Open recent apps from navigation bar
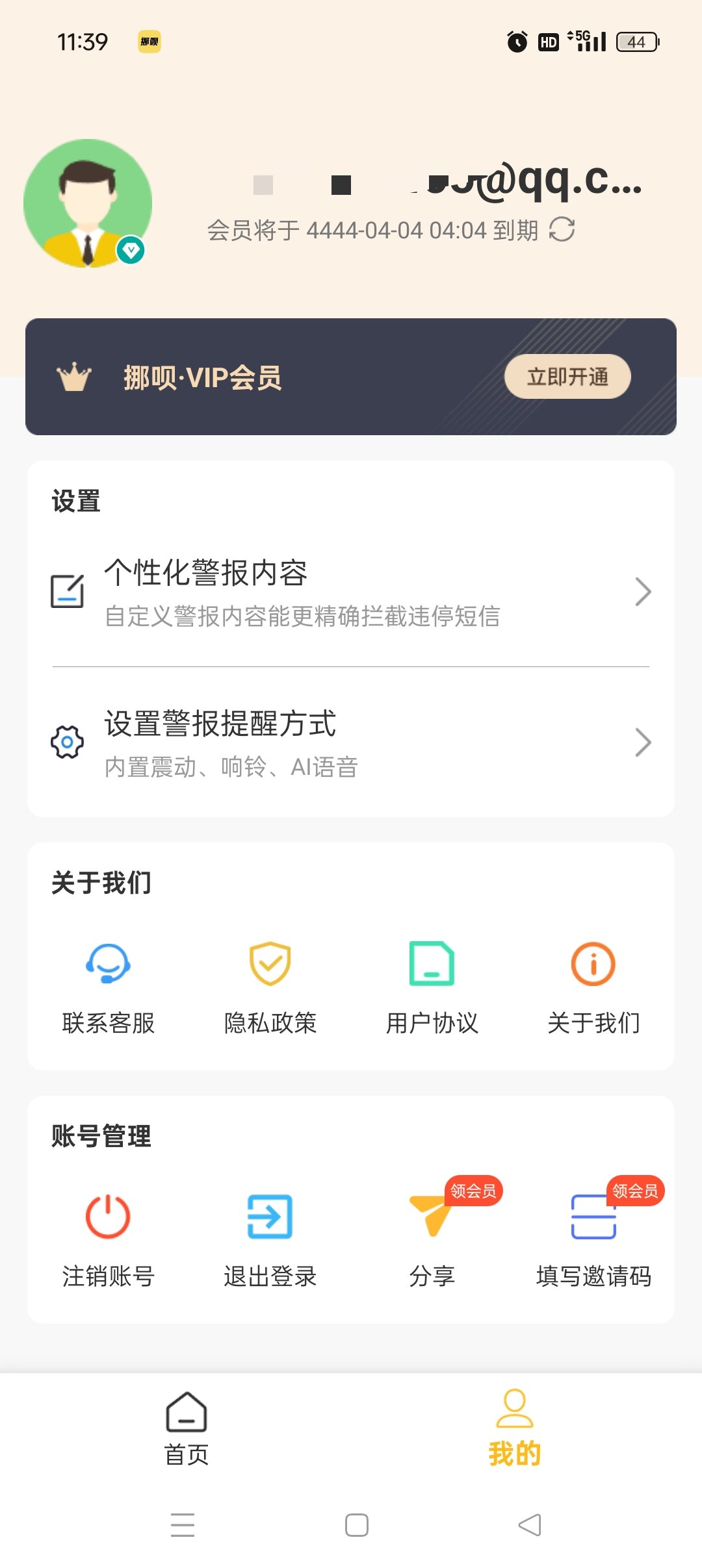This screenshot has width=702, height=1568. [x=183, y=1524]
